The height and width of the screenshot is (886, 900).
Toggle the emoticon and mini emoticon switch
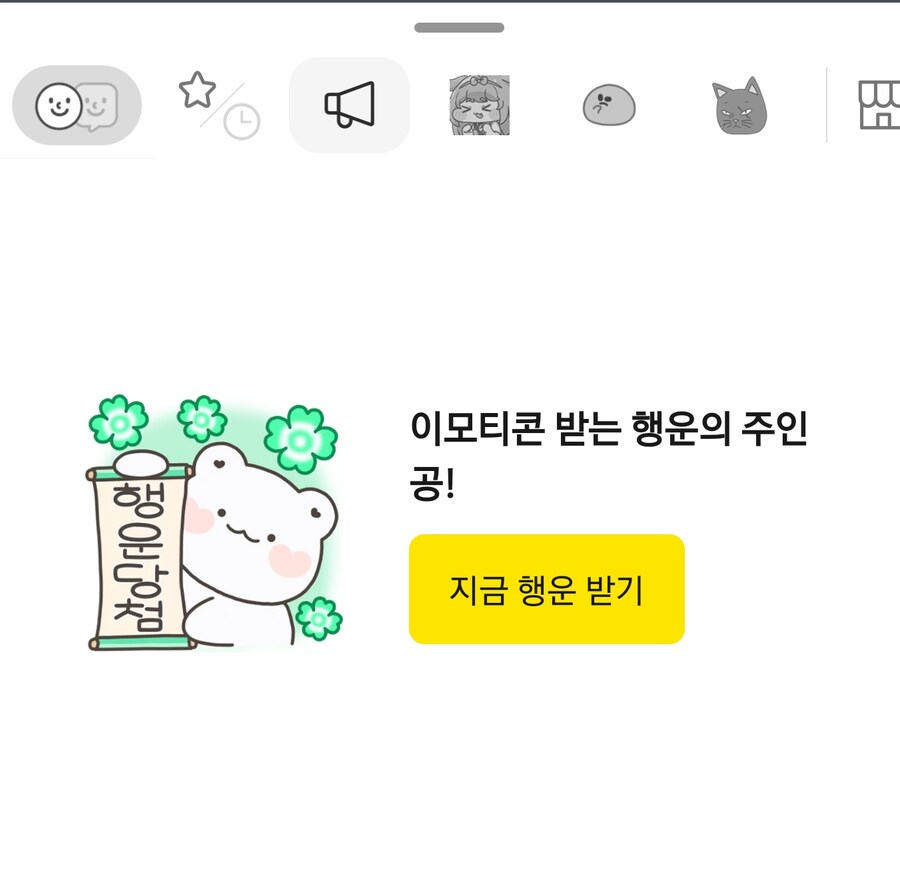pyautogui.click(x=77, y=105)
